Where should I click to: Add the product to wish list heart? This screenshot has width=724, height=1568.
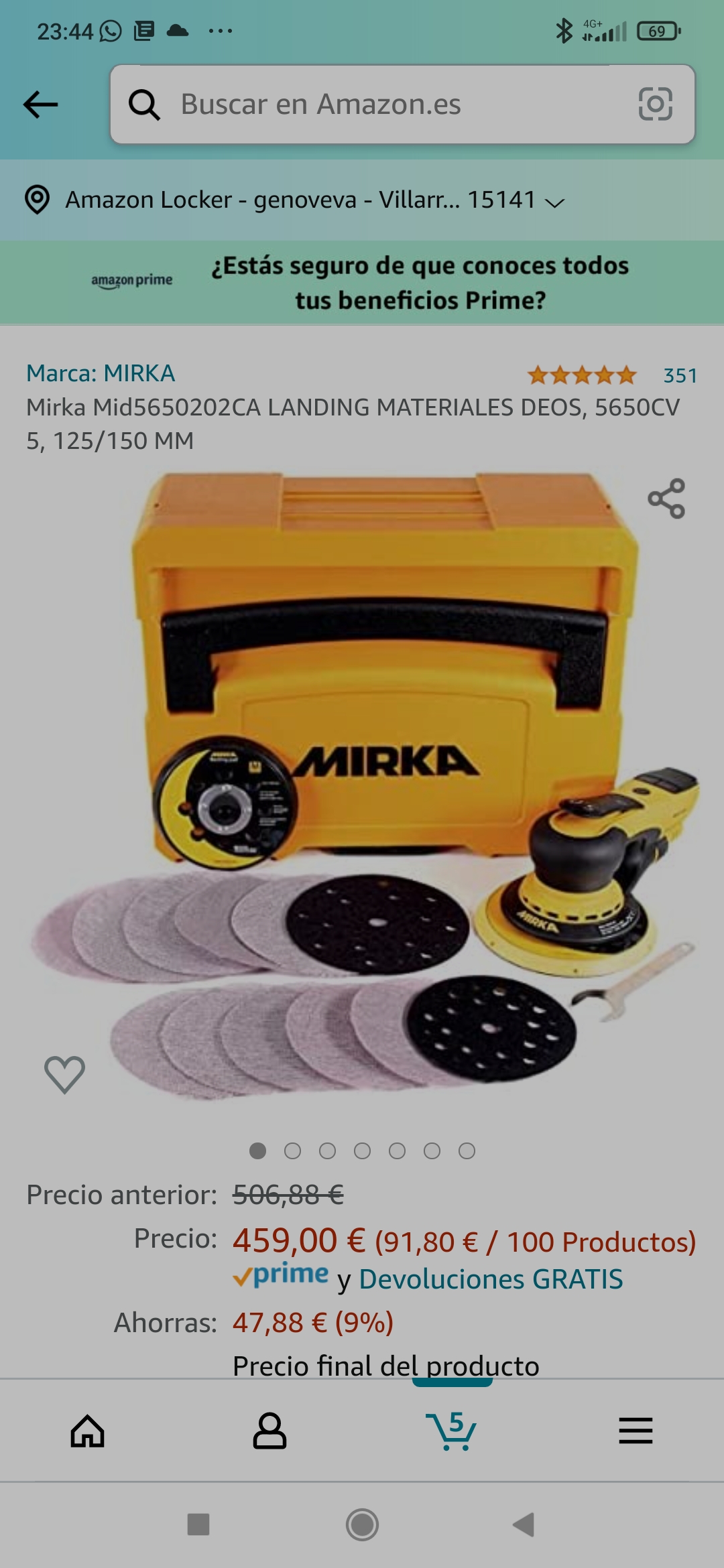(x=64, y=1074)
